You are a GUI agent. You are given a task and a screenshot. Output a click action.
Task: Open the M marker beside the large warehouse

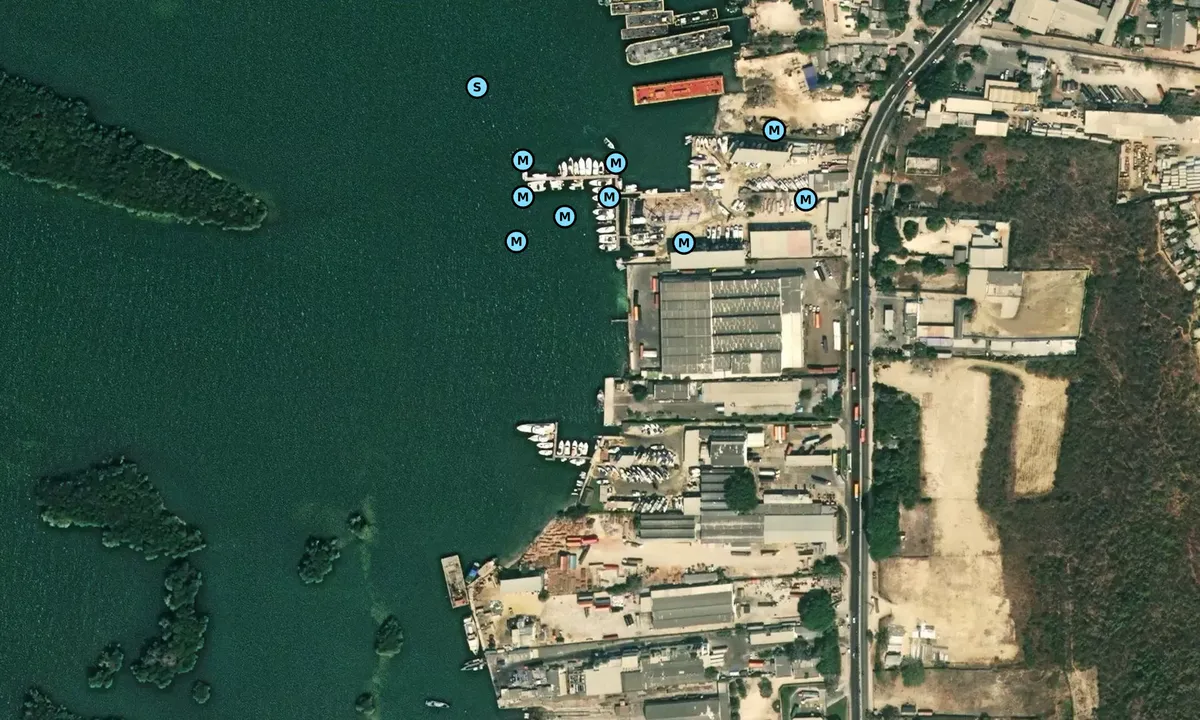pyautogui.click(x=683, y=243)
